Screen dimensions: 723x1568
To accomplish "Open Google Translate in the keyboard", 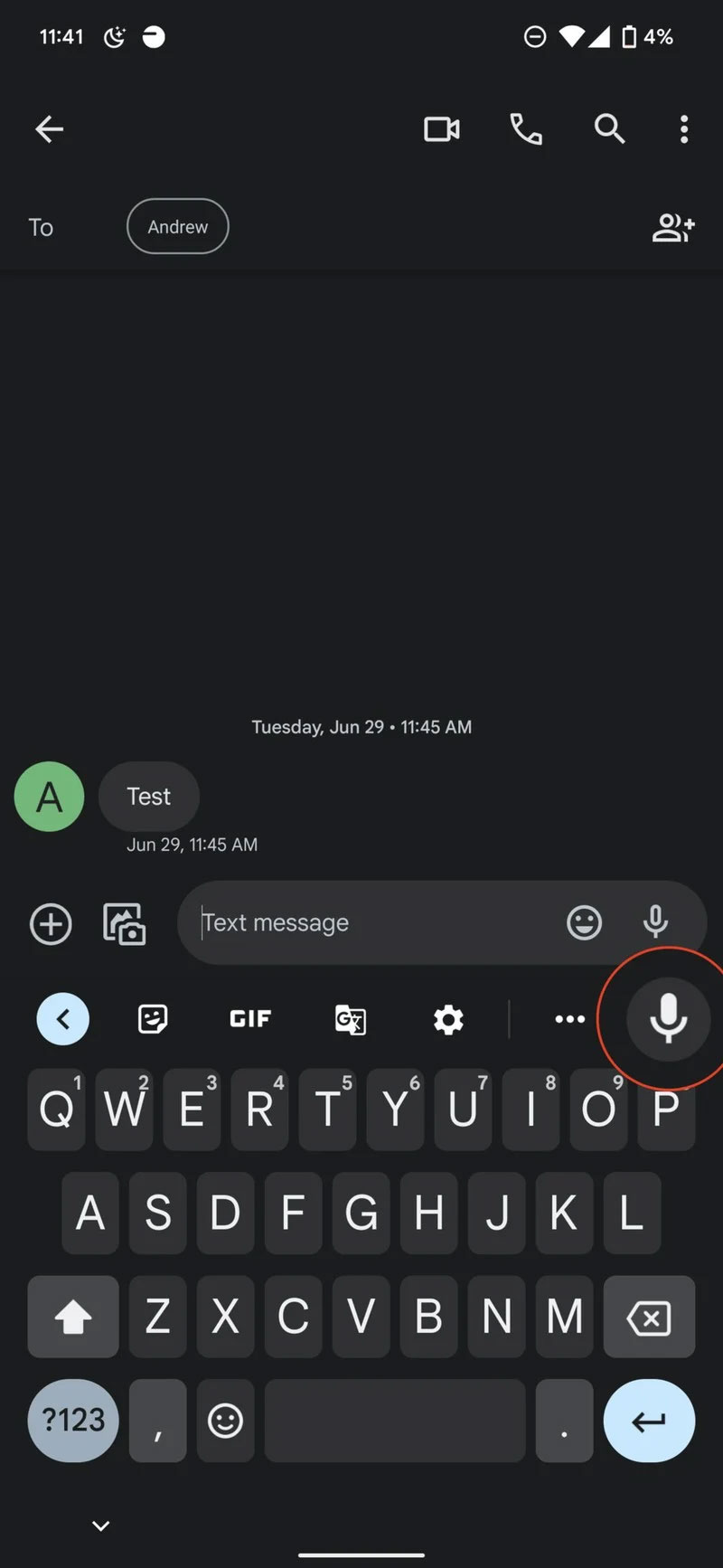I will (x=350, y=1019).
